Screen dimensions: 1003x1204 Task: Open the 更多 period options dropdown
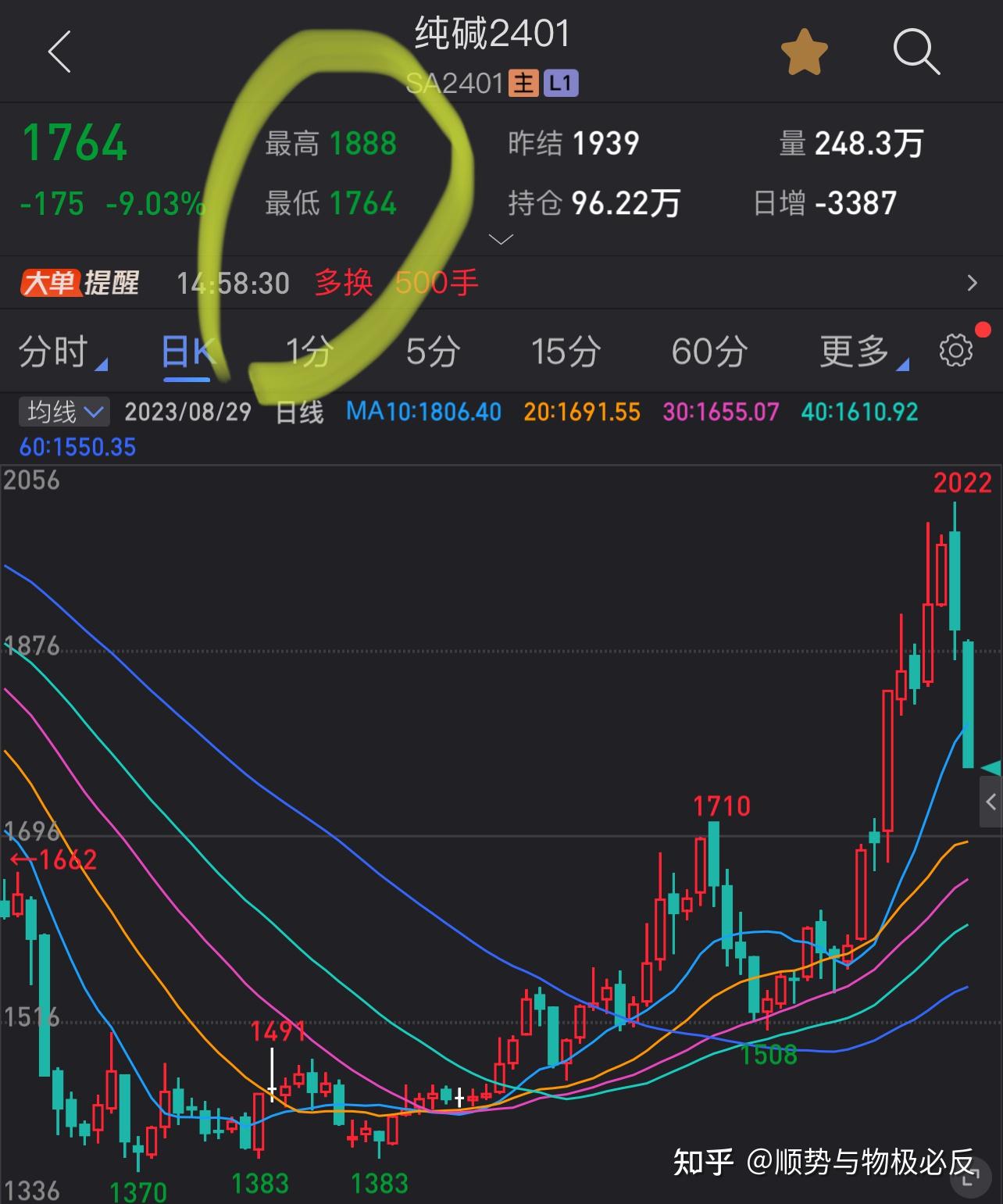(x=857, y=351)
